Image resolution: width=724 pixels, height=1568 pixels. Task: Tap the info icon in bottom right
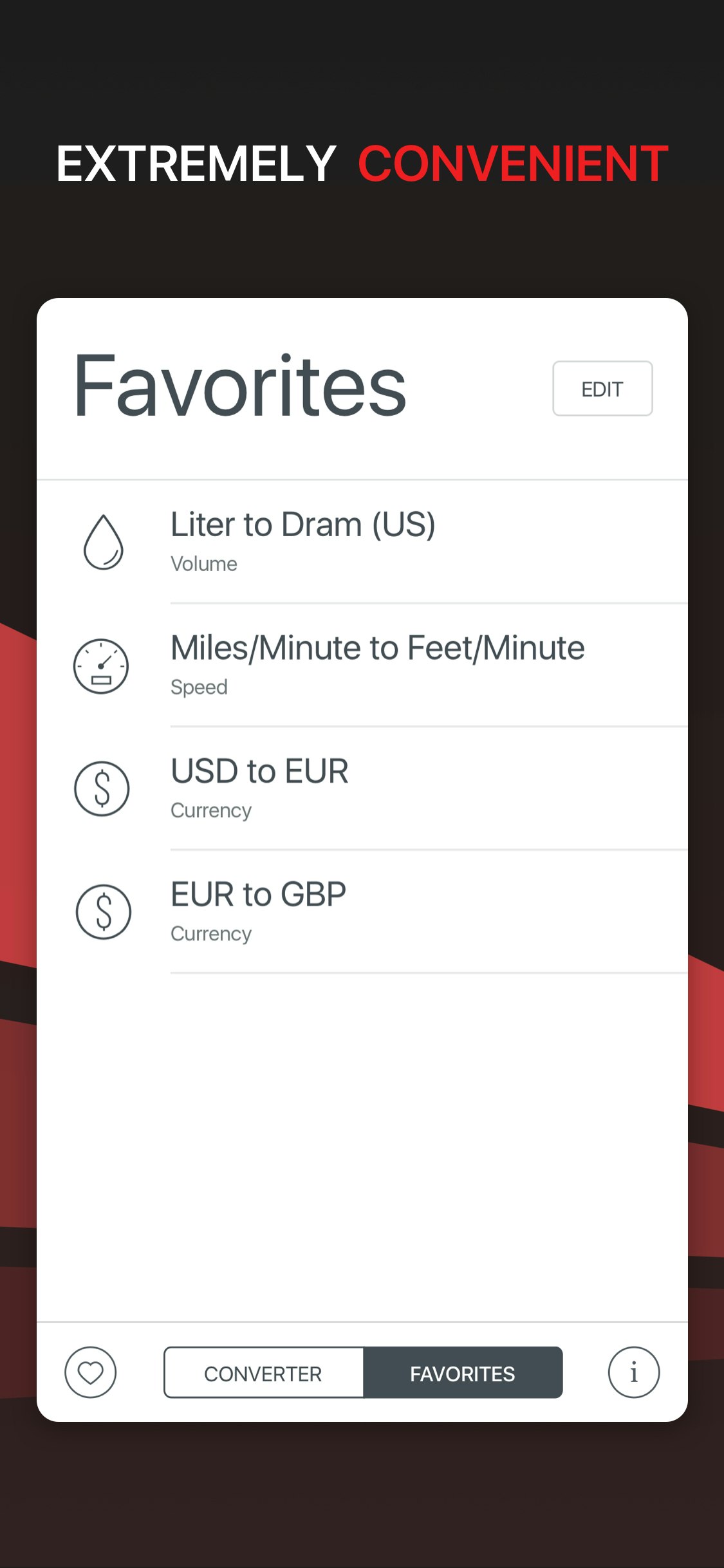coord(634,1373)
